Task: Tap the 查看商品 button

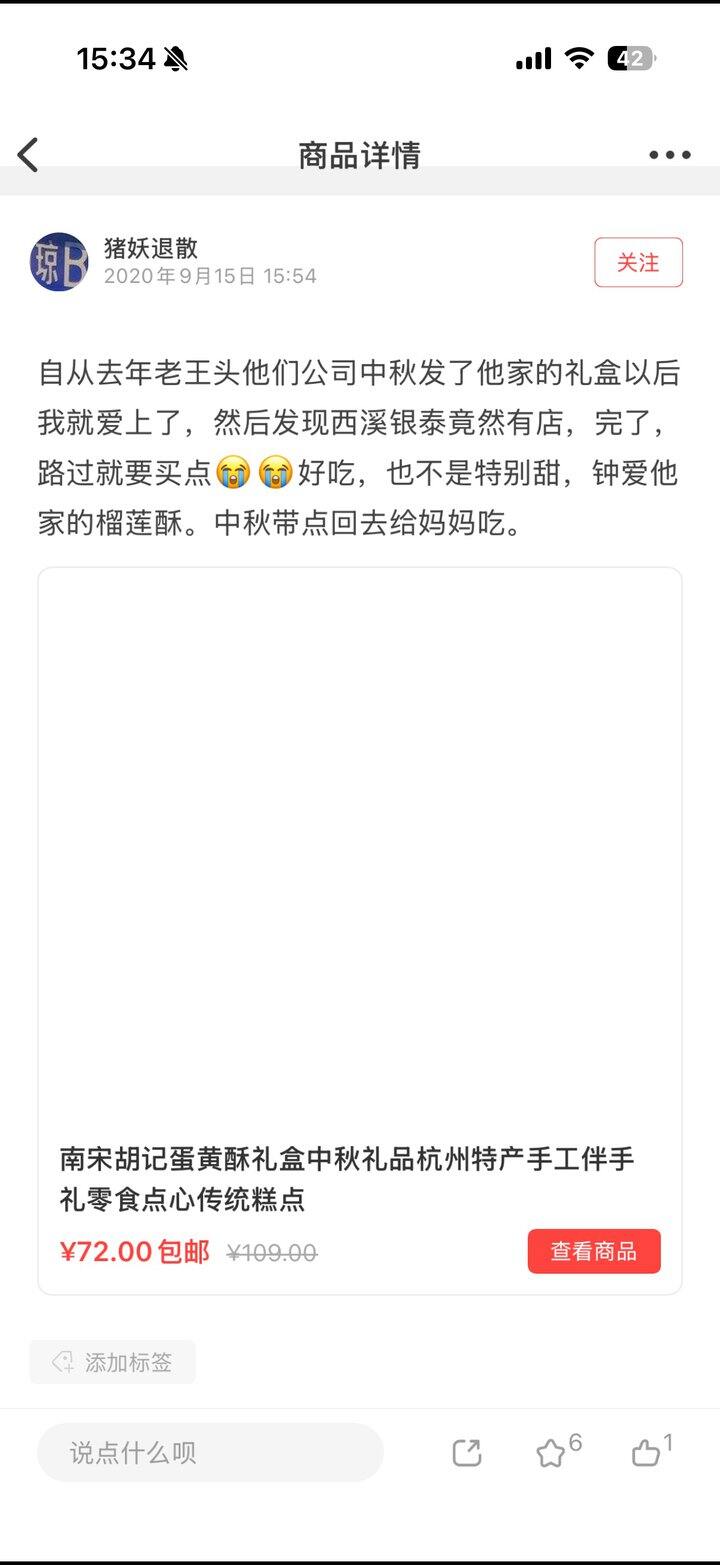Action: (x=594, y=1251)
